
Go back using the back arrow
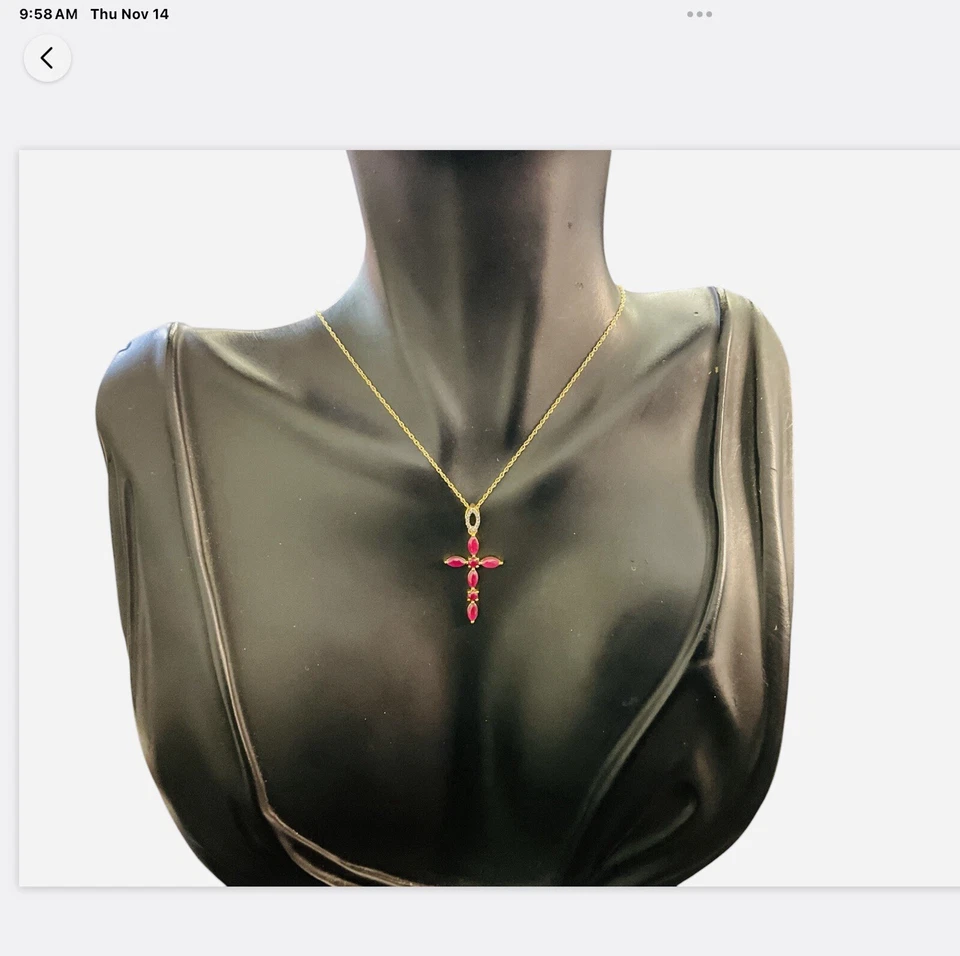click(x=47, y=58)
